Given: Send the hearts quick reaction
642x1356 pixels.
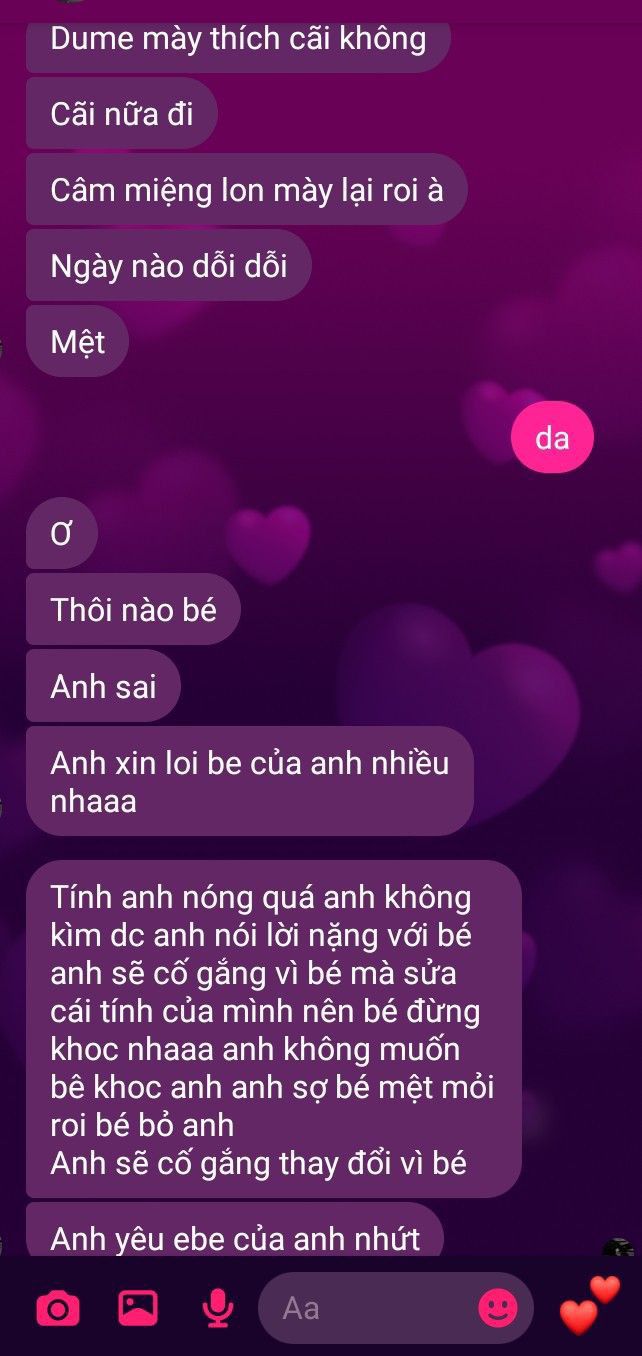Looking at the screenshot, I should point(589,1305).
